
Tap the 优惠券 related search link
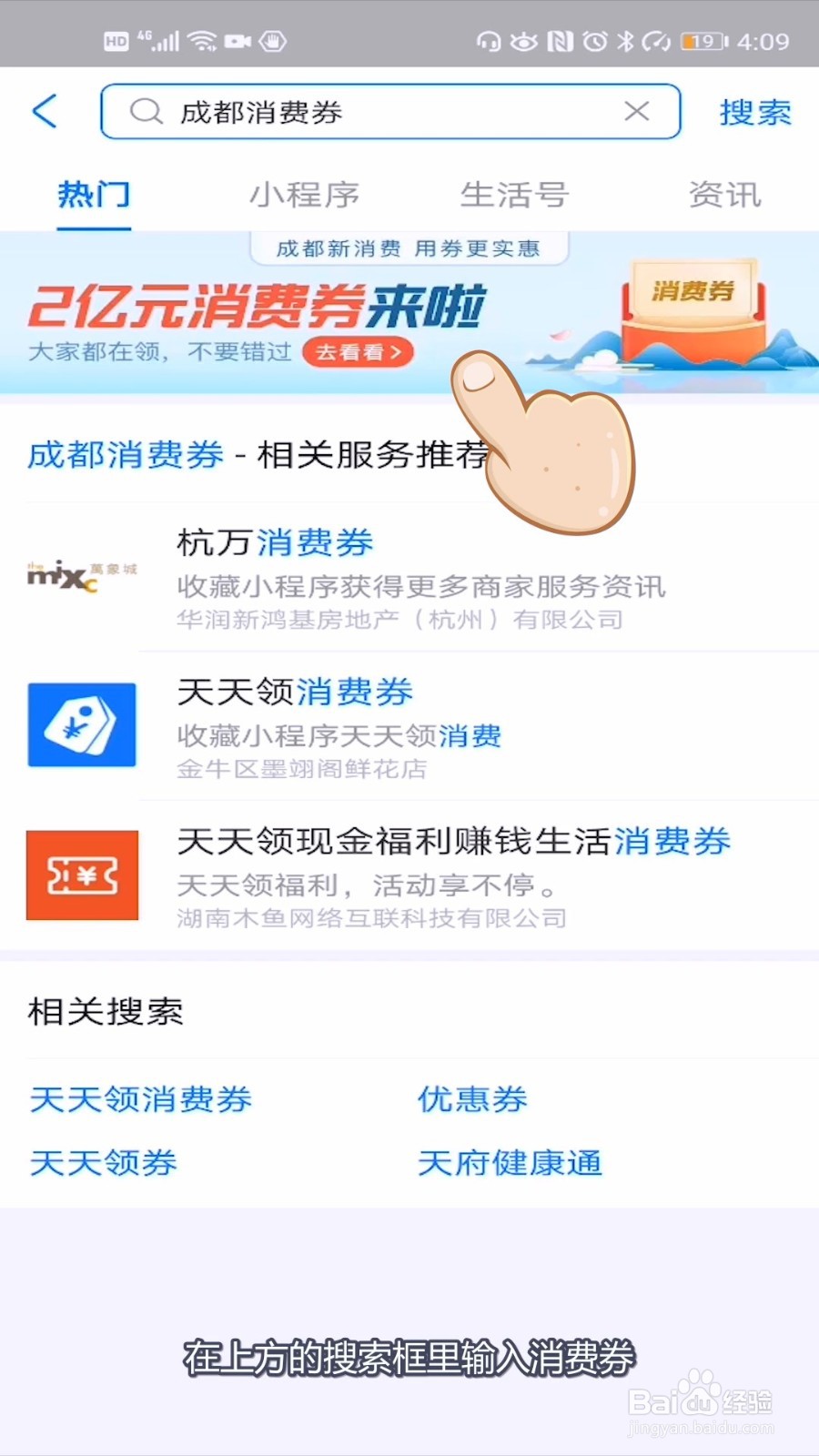pyautogui.click(x=472, y=1099)
